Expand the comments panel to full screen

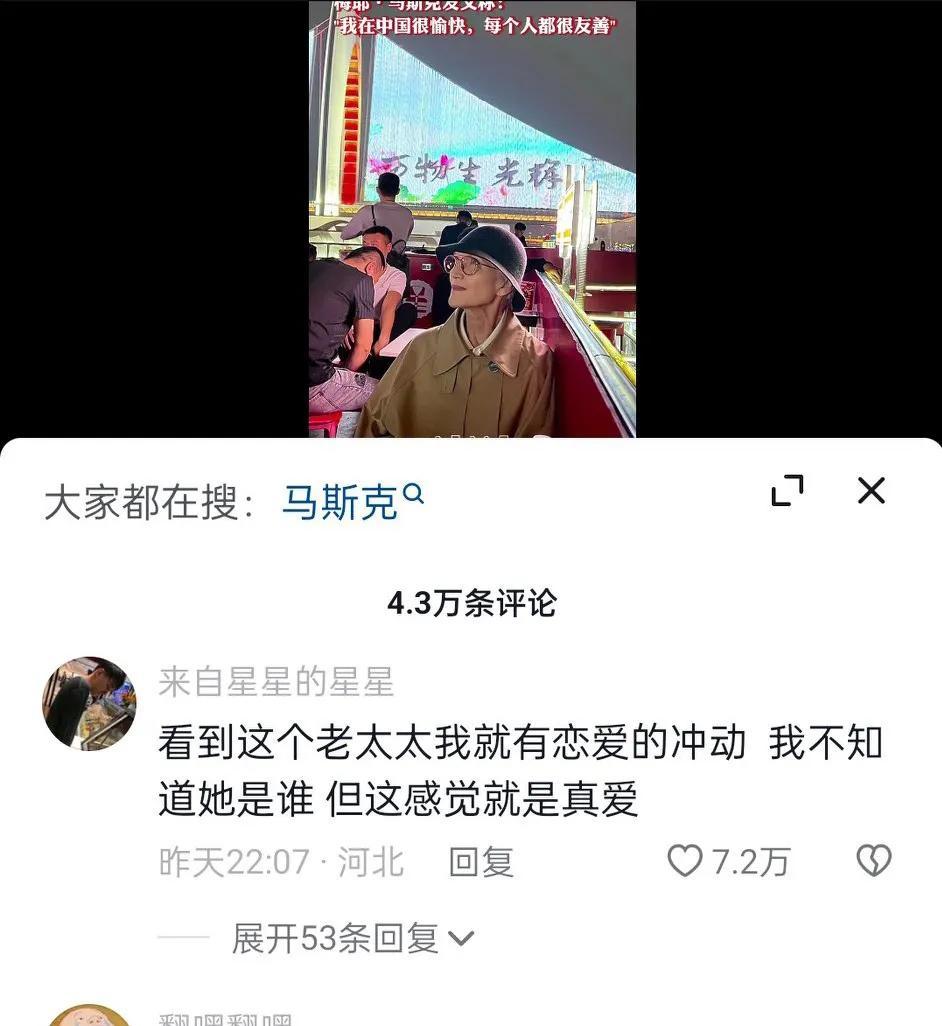coord(787,491)
